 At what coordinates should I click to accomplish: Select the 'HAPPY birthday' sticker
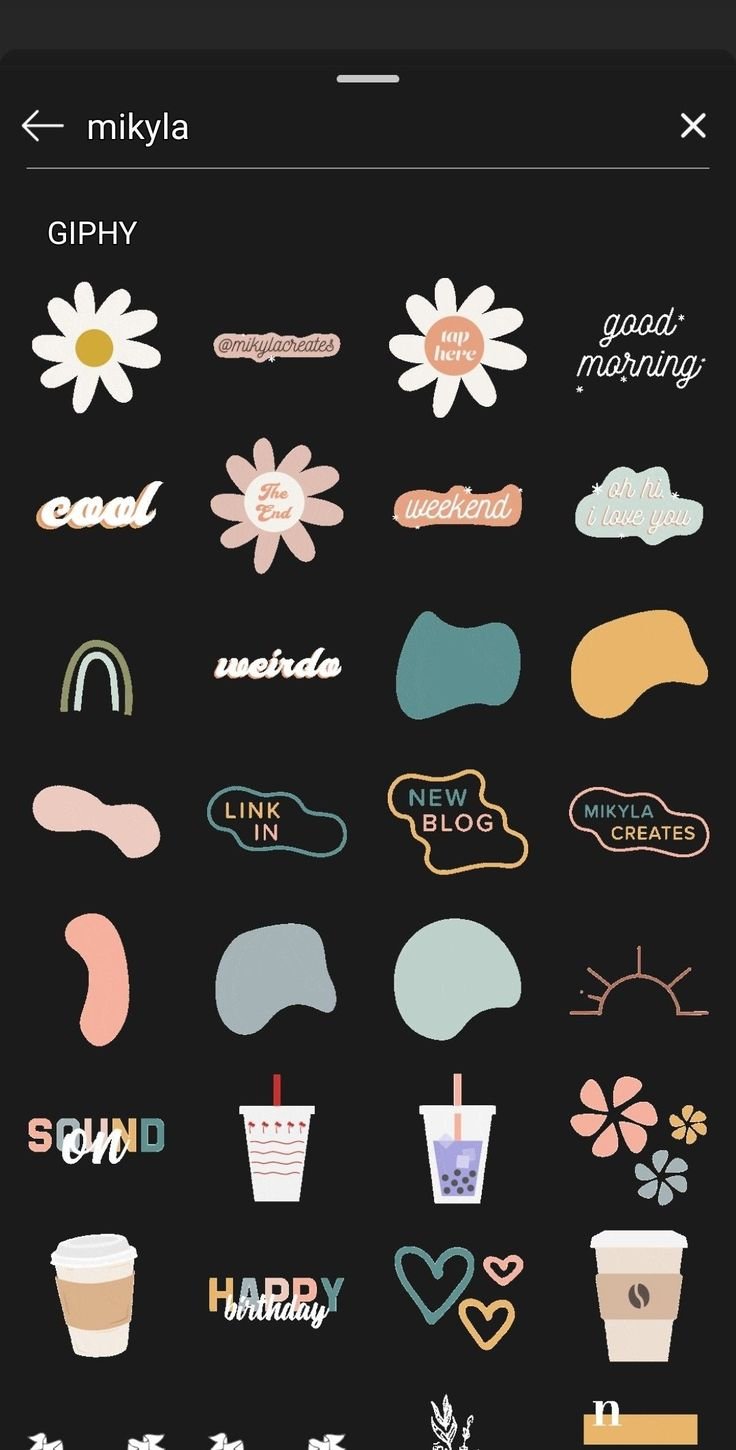tap(277, 1300)
